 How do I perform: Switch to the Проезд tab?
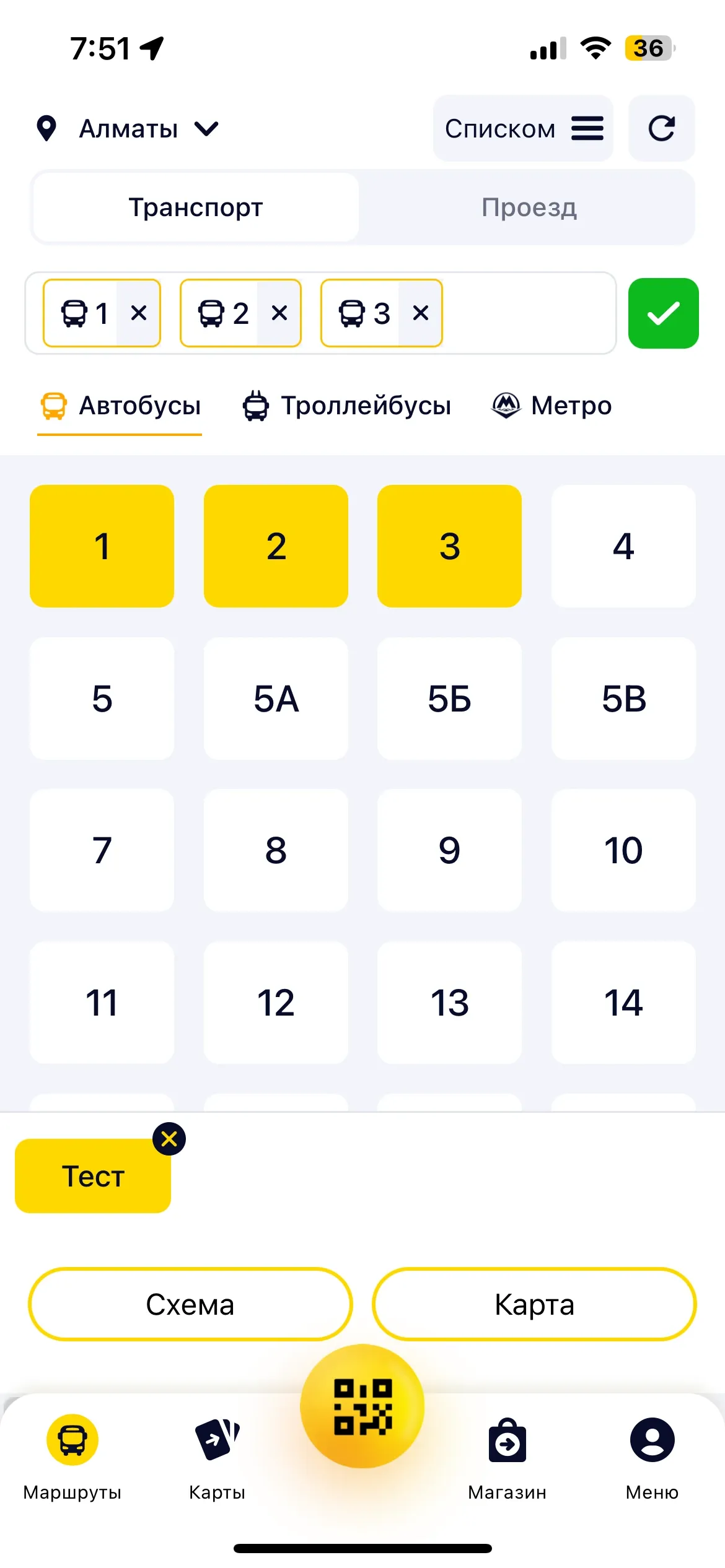(529, 207)
